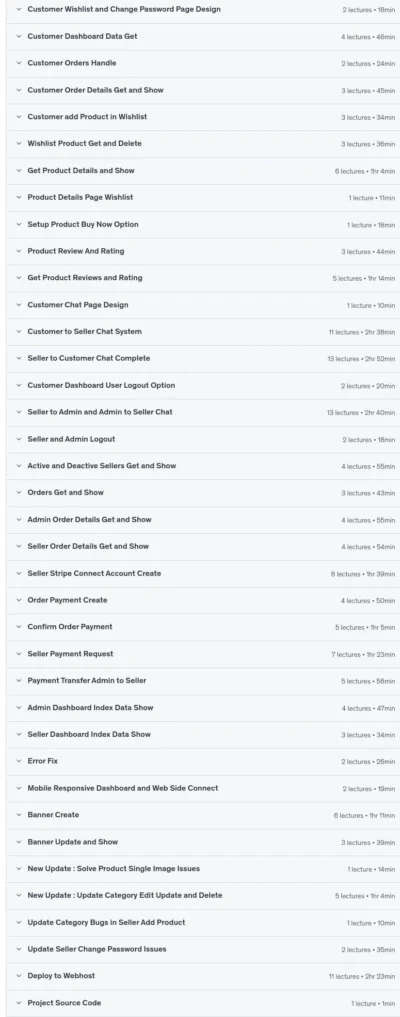400x1017 pixels.
Task: Expand Seller to Customer Chat Complete
Action: point(203,359)
